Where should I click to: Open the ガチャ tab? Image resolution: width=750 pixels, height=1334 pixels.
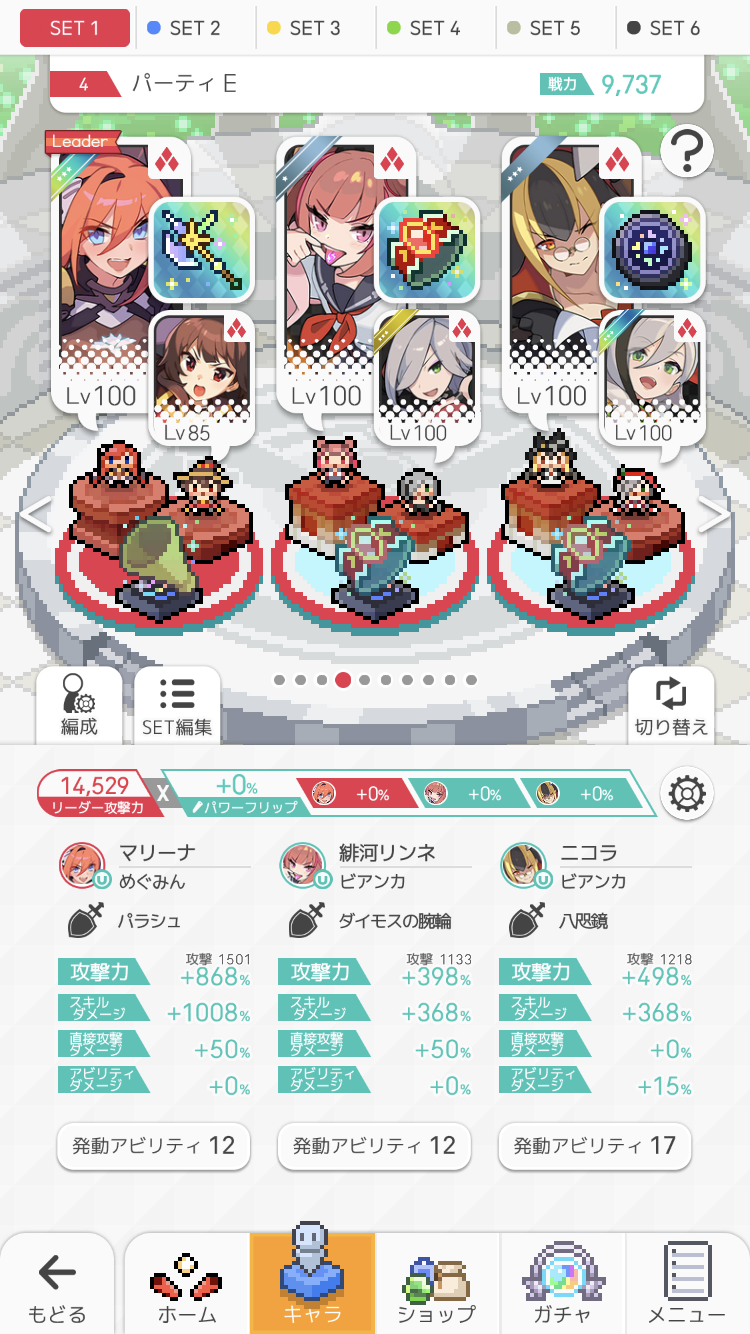click(x=562, y=1287)
